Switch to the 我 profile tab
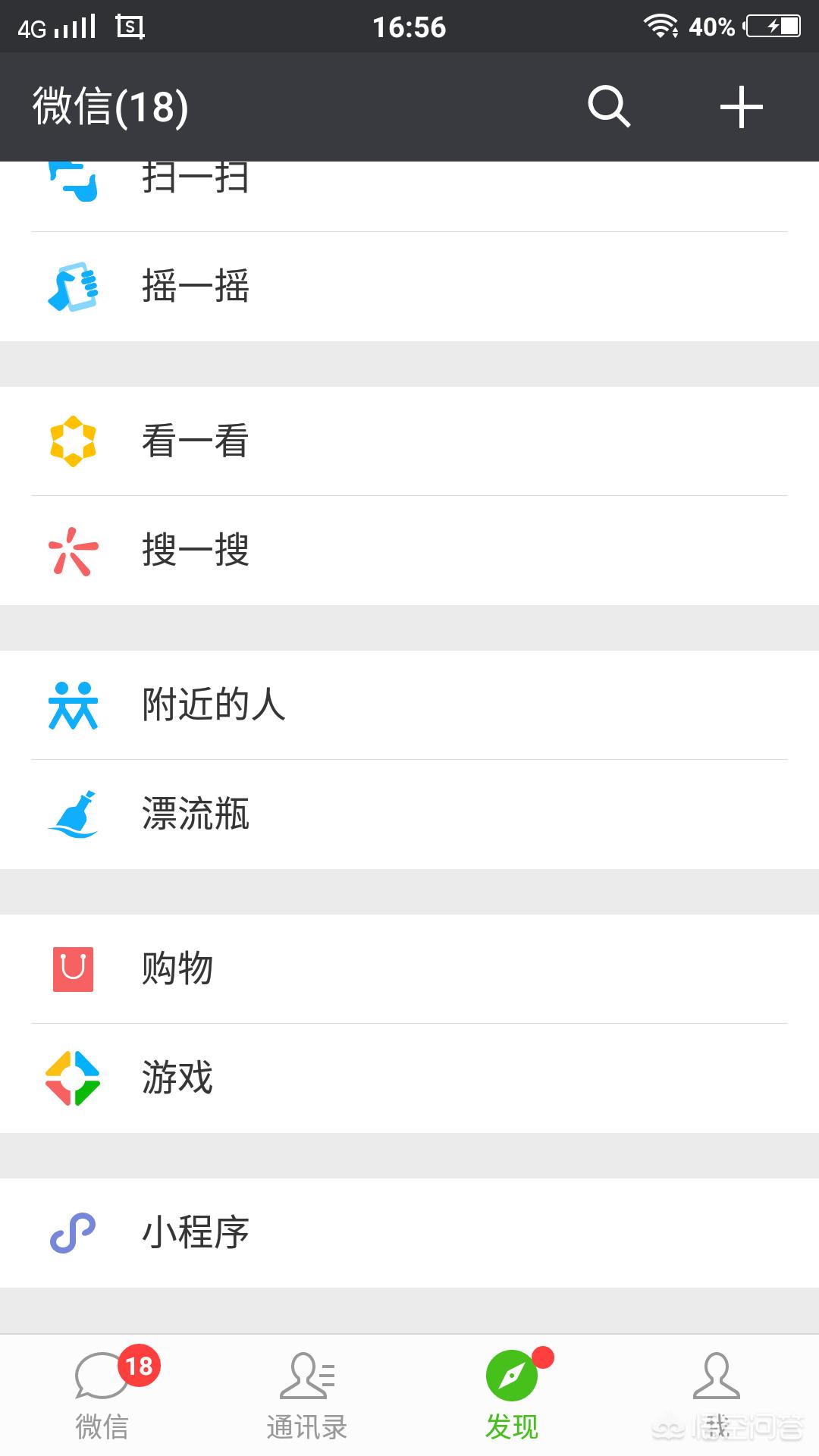The image size is (819, 1456). point(717,1395)
